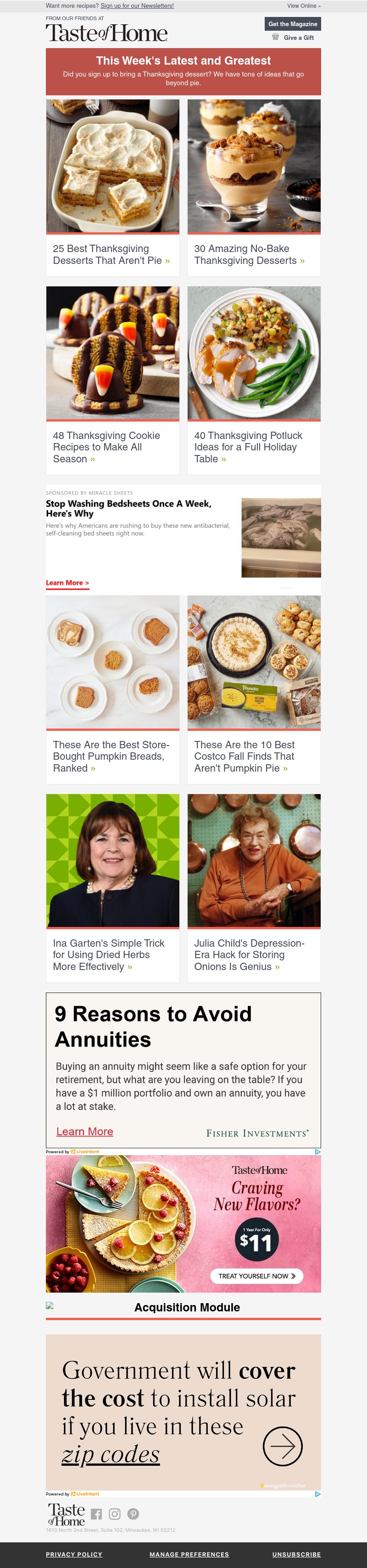Tap Get the Magazine button
The height and width of the screenshot is (1568, 367).
point(293,24)
